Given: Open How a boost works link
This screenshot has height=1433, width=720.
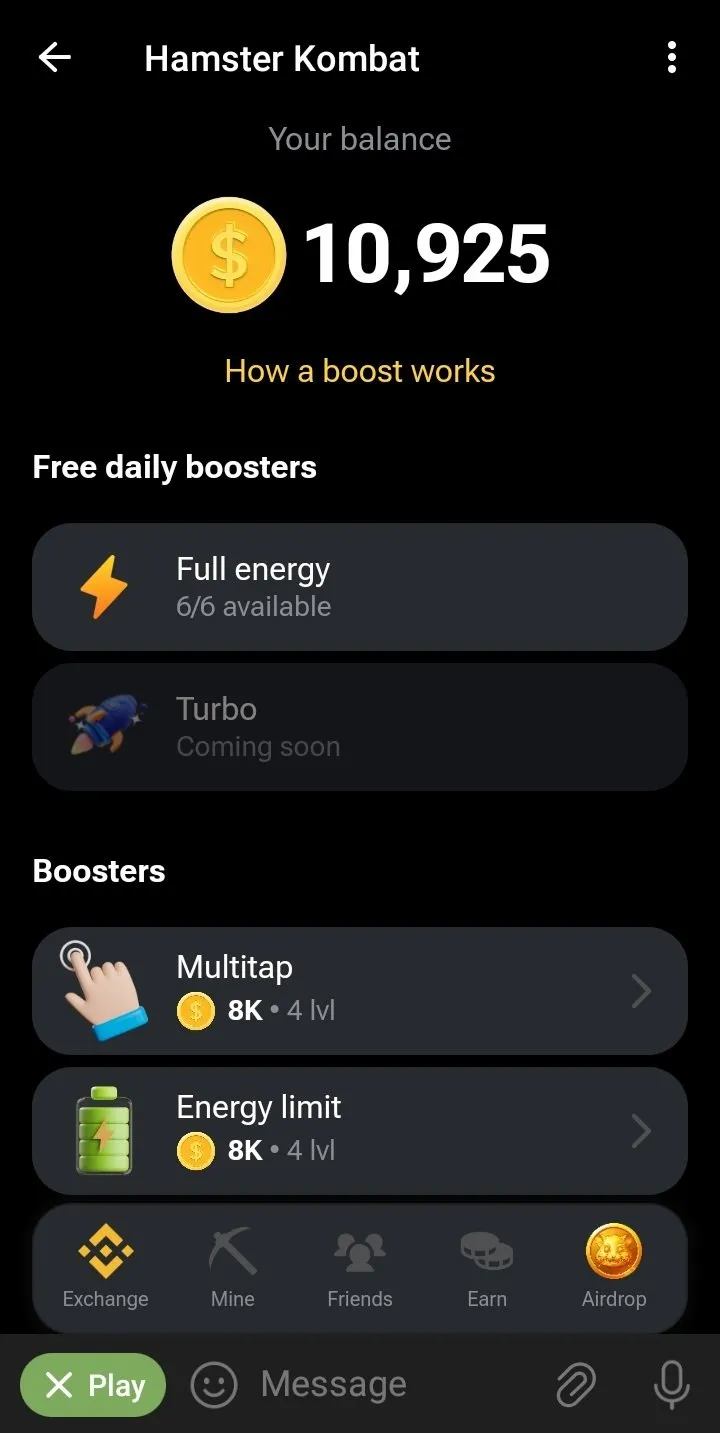Looking at the screenshot, I should tap(360, 371).
